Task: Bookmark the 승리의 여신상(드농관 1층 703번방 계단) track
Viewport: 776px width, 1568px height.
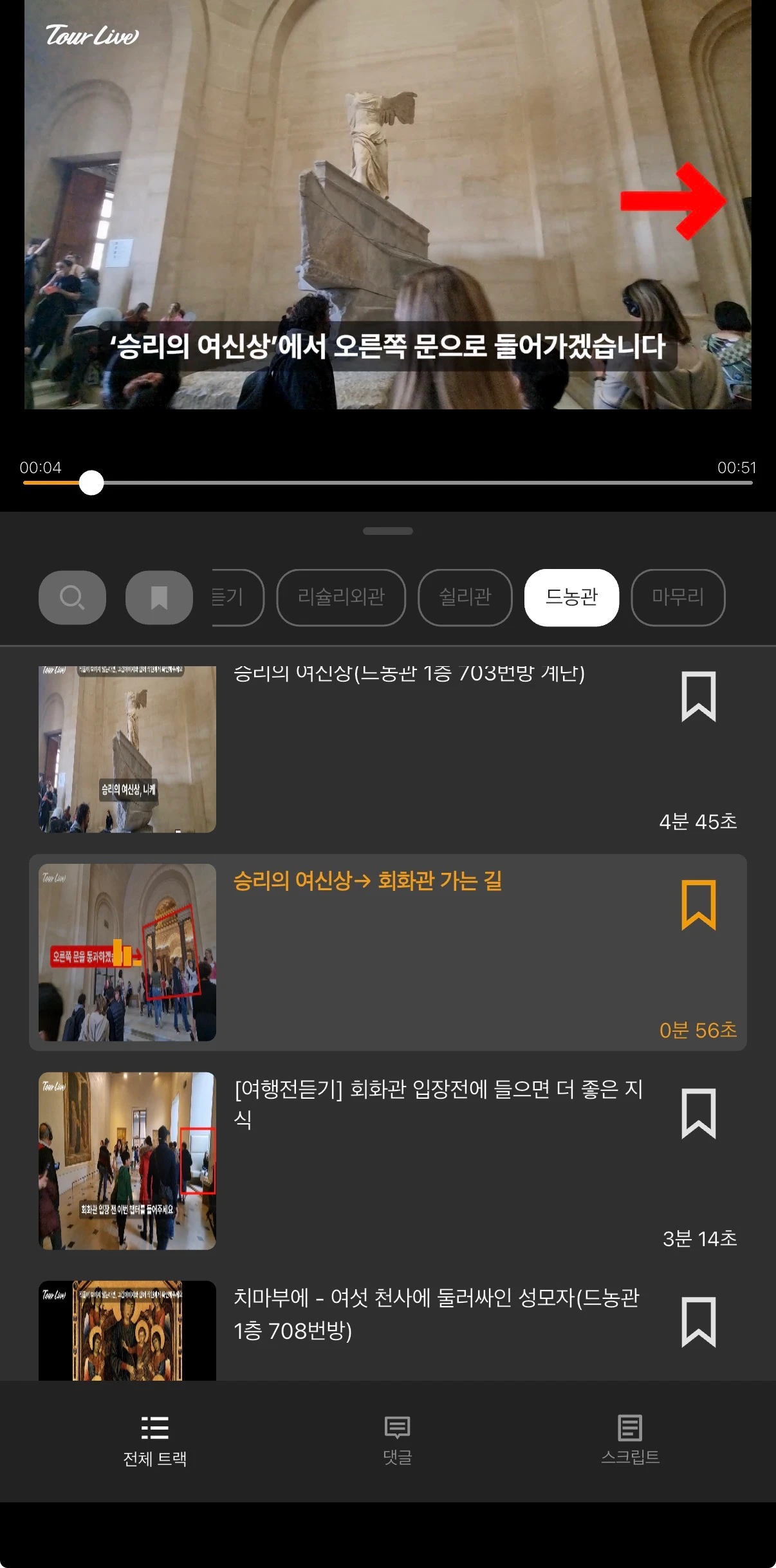Action: point(698,696)
